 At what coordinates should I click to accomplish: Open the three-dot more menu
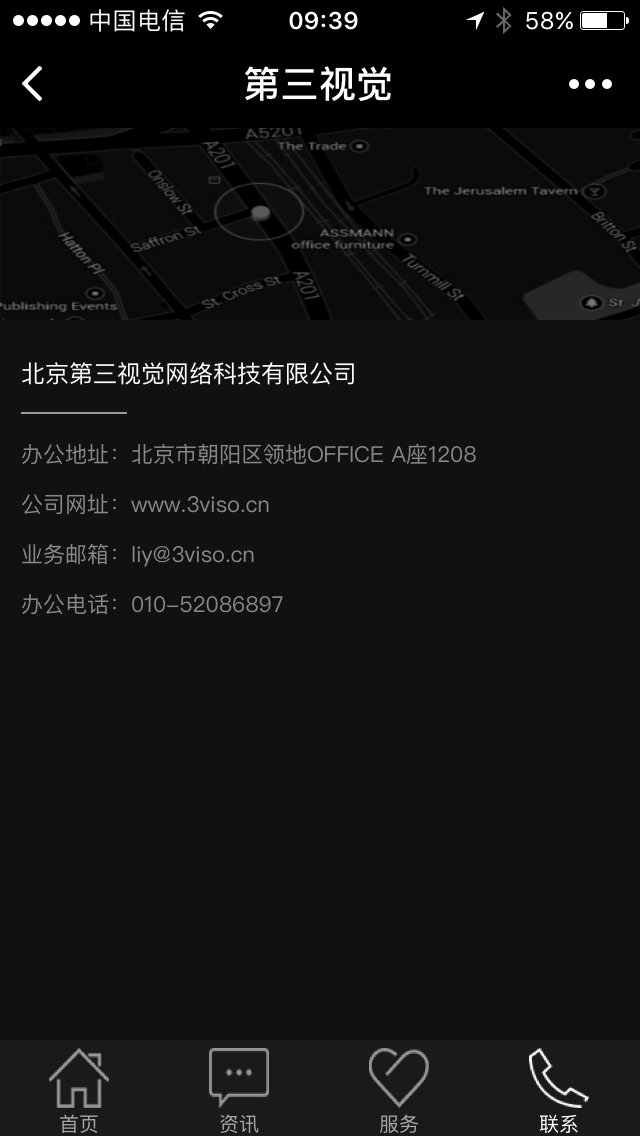click(590, 84)
